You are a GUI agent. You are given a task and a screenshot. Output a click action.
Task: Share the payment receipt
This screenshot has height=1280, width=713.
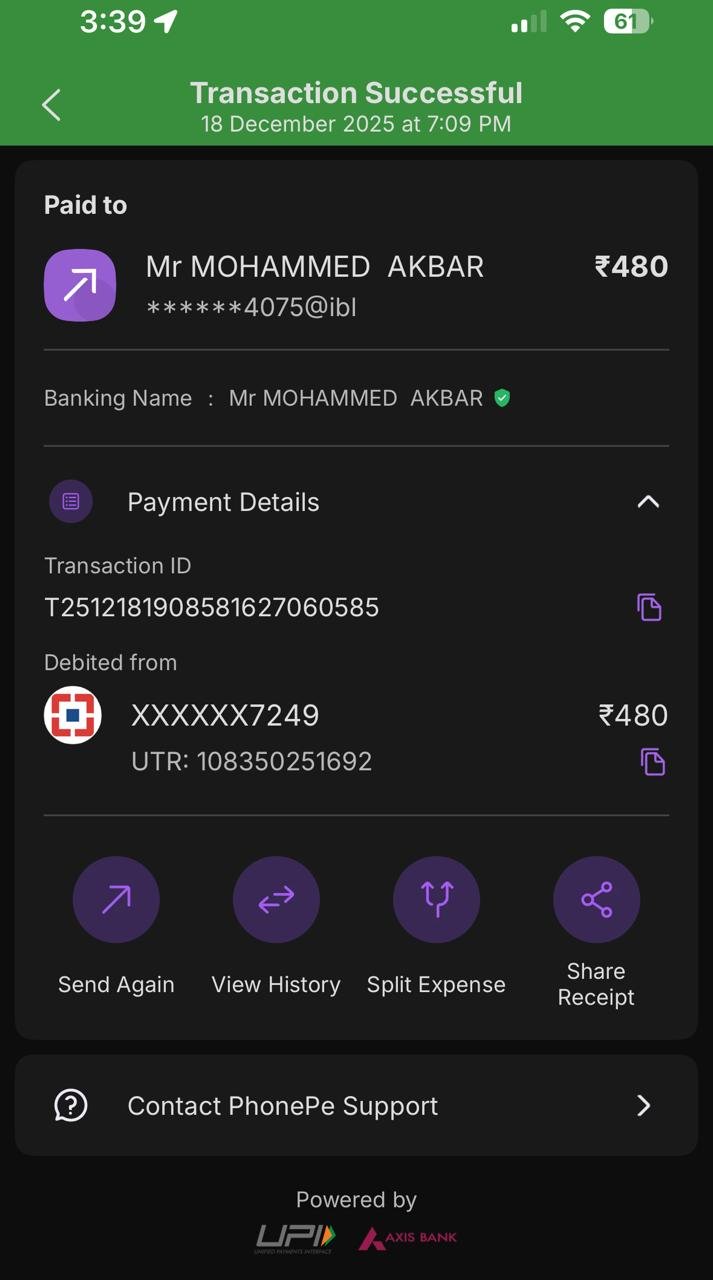point(596,900)
